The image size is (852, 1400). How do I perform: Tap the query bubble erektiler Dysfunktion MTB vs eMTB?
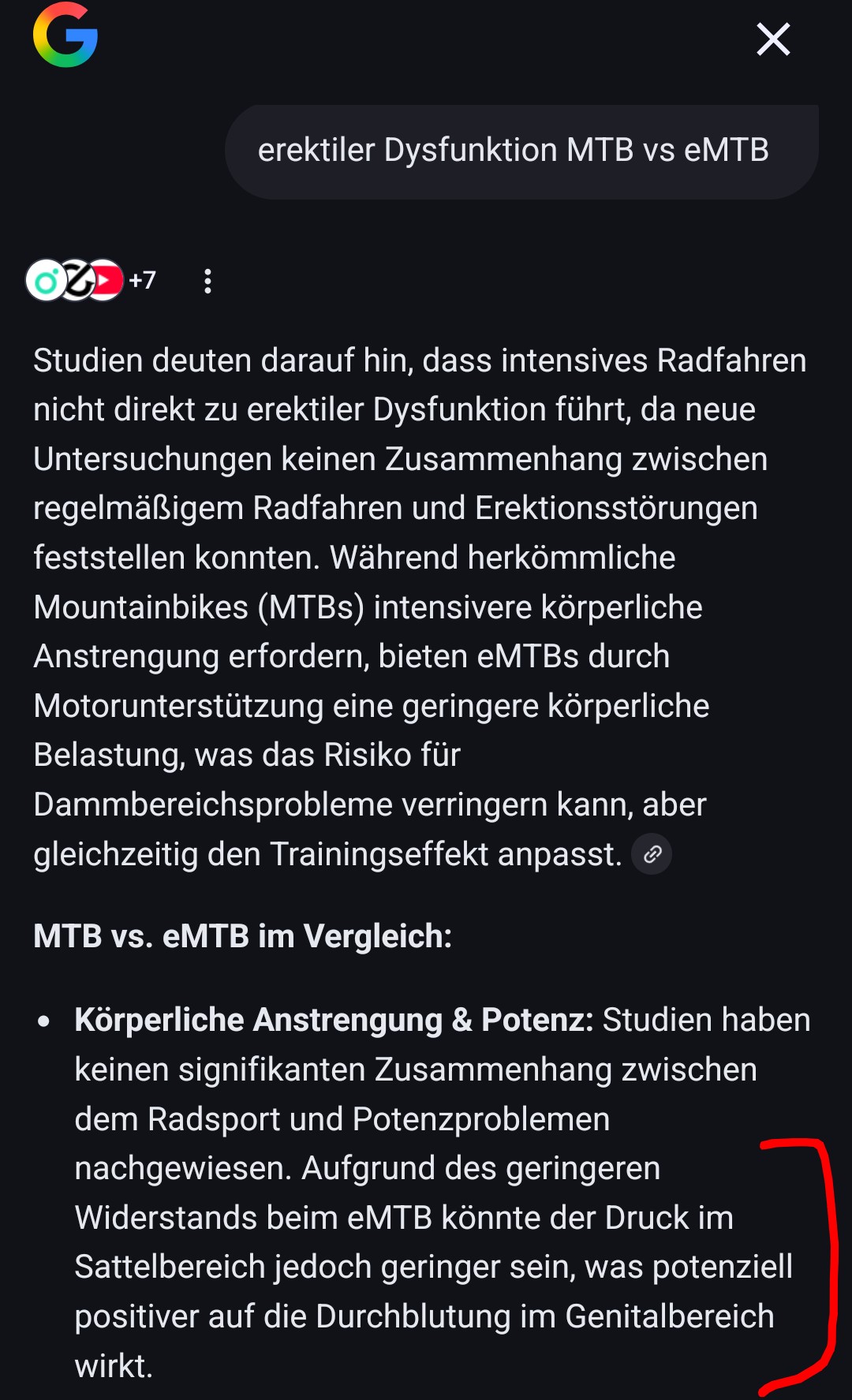click(x=521, y=151)
